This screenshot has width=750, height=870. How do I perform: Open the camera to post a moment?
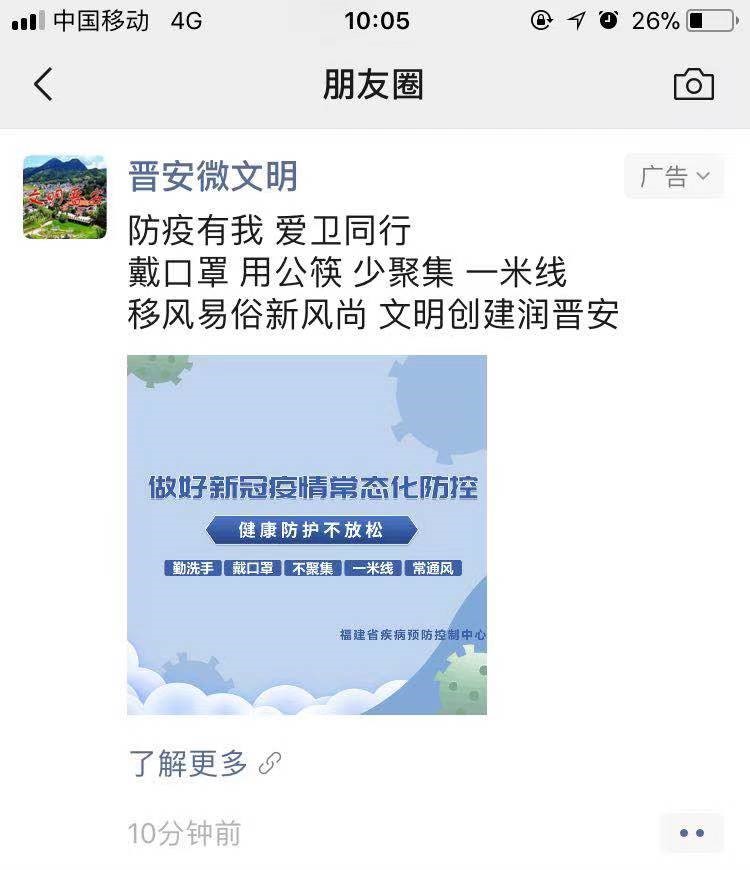pos(693,85)
